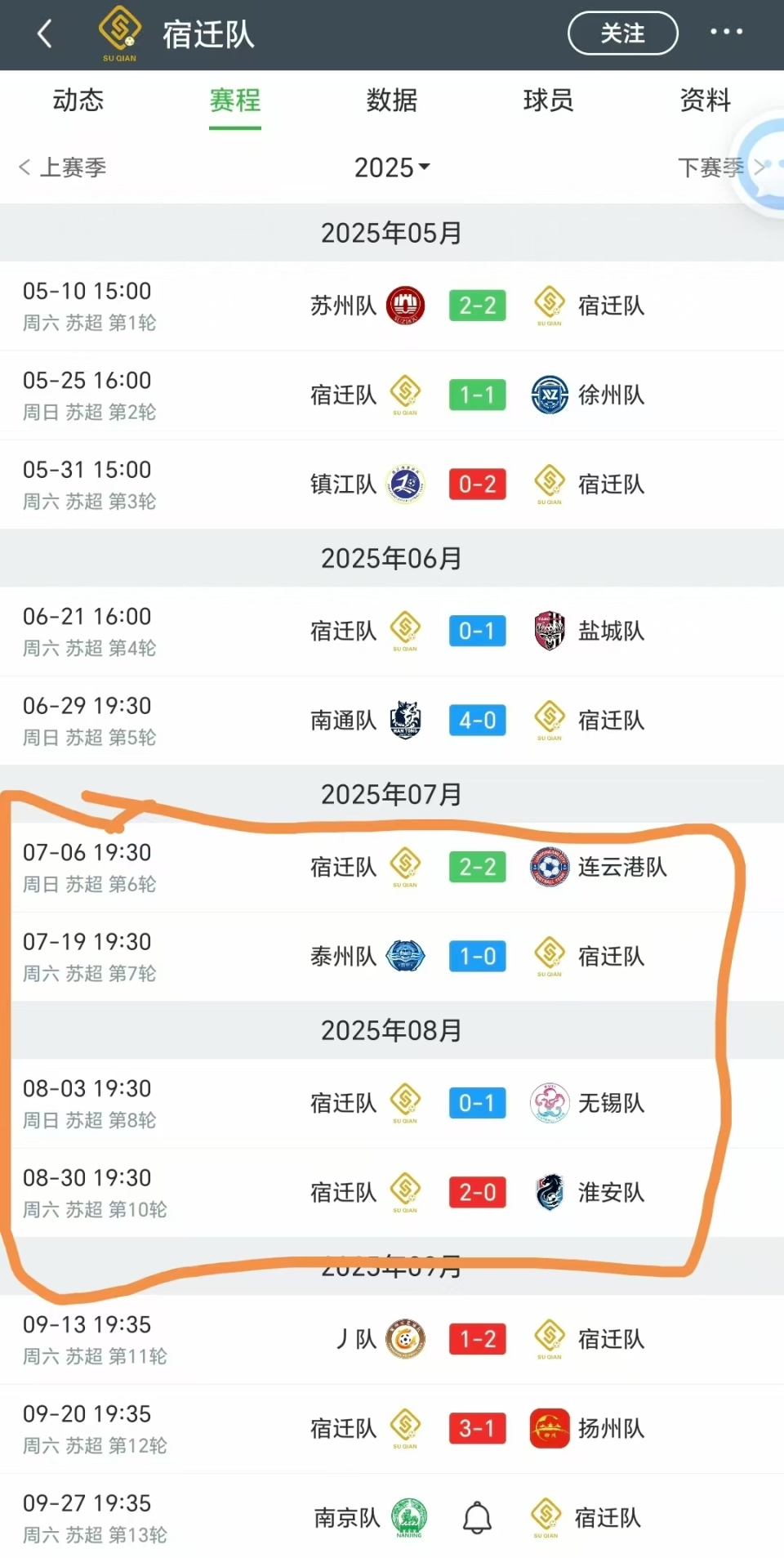Open the 宿迁队 vs 无锡队 match

tap(477, 1104)
